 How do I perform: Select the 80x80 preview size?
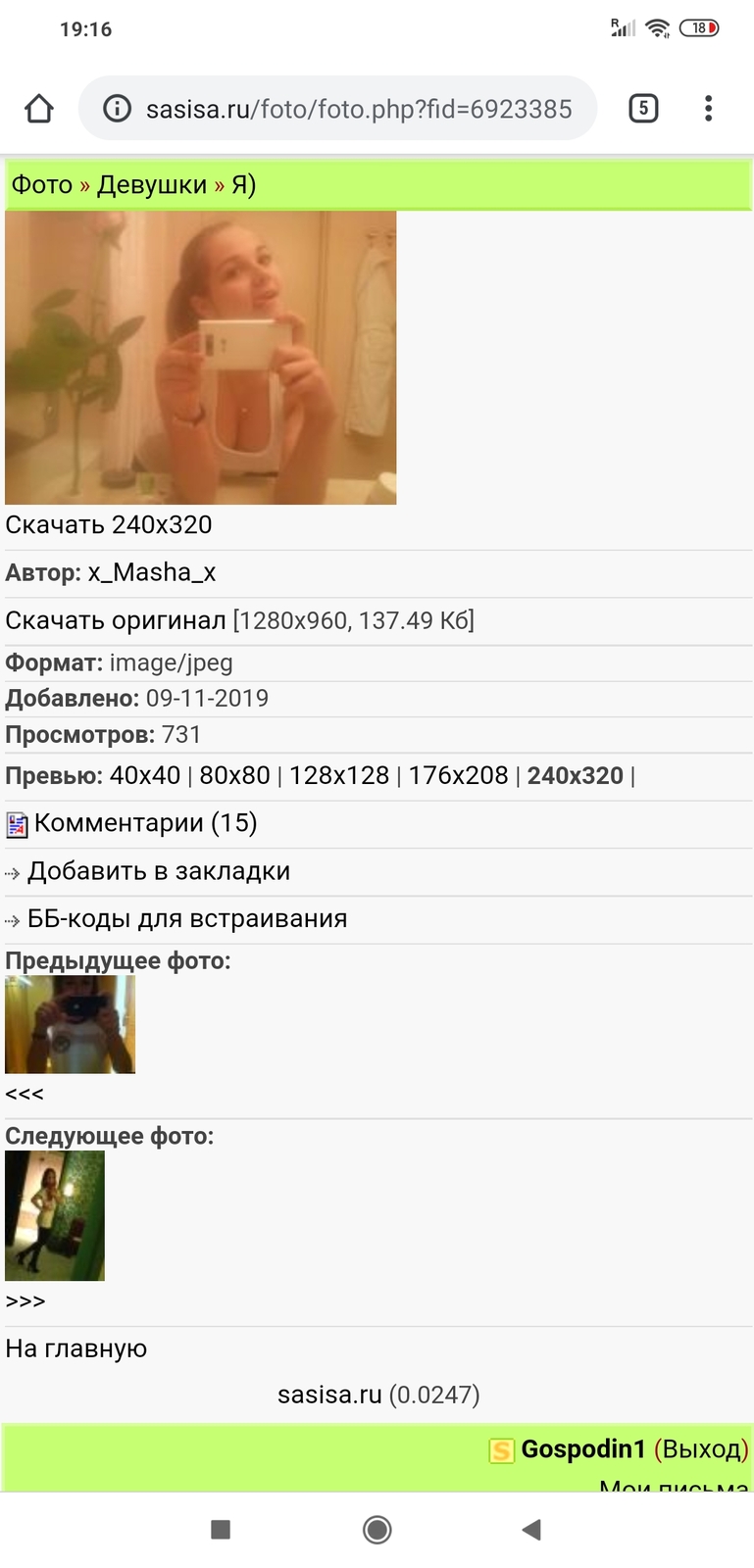point(234,776)
